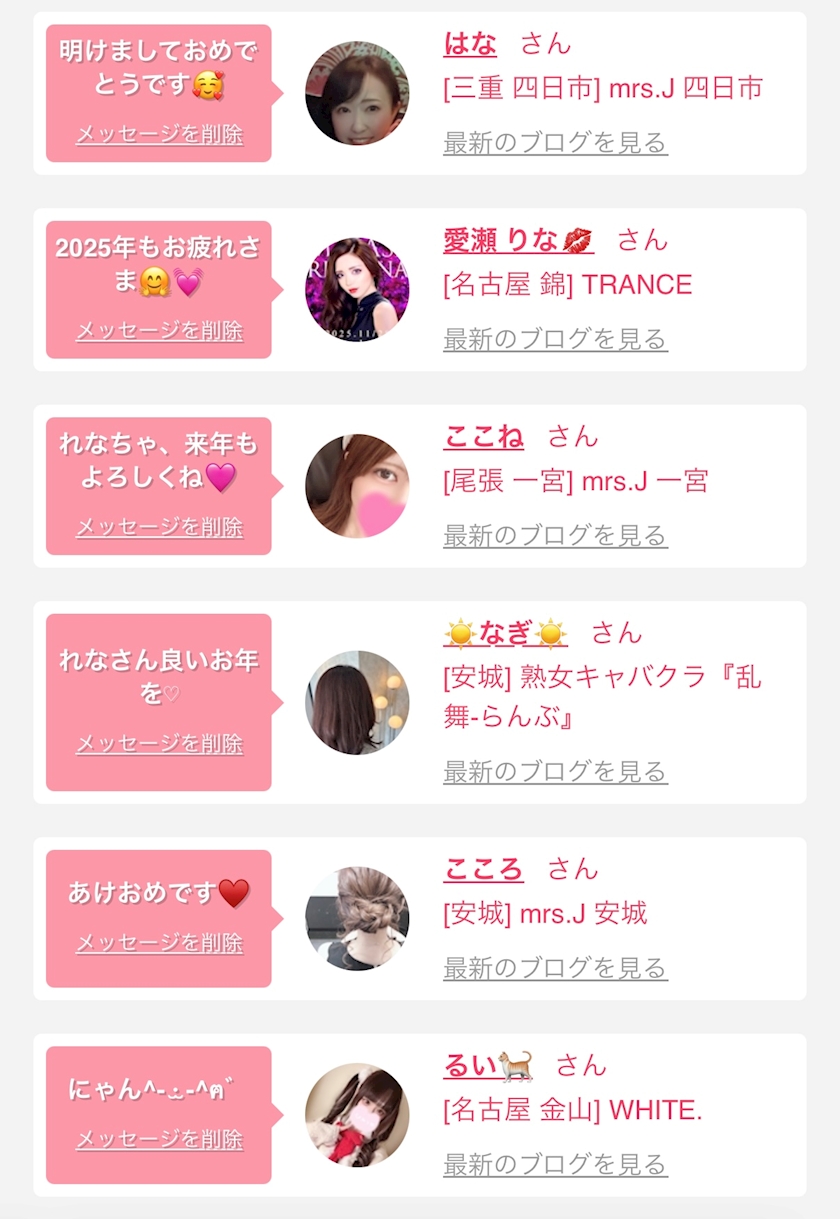Image resolution: width=840 pixels, height=1219 pixels.
Task: Tap るい's profile photo
Action: pyautogui.click(x=357, y=1115)
